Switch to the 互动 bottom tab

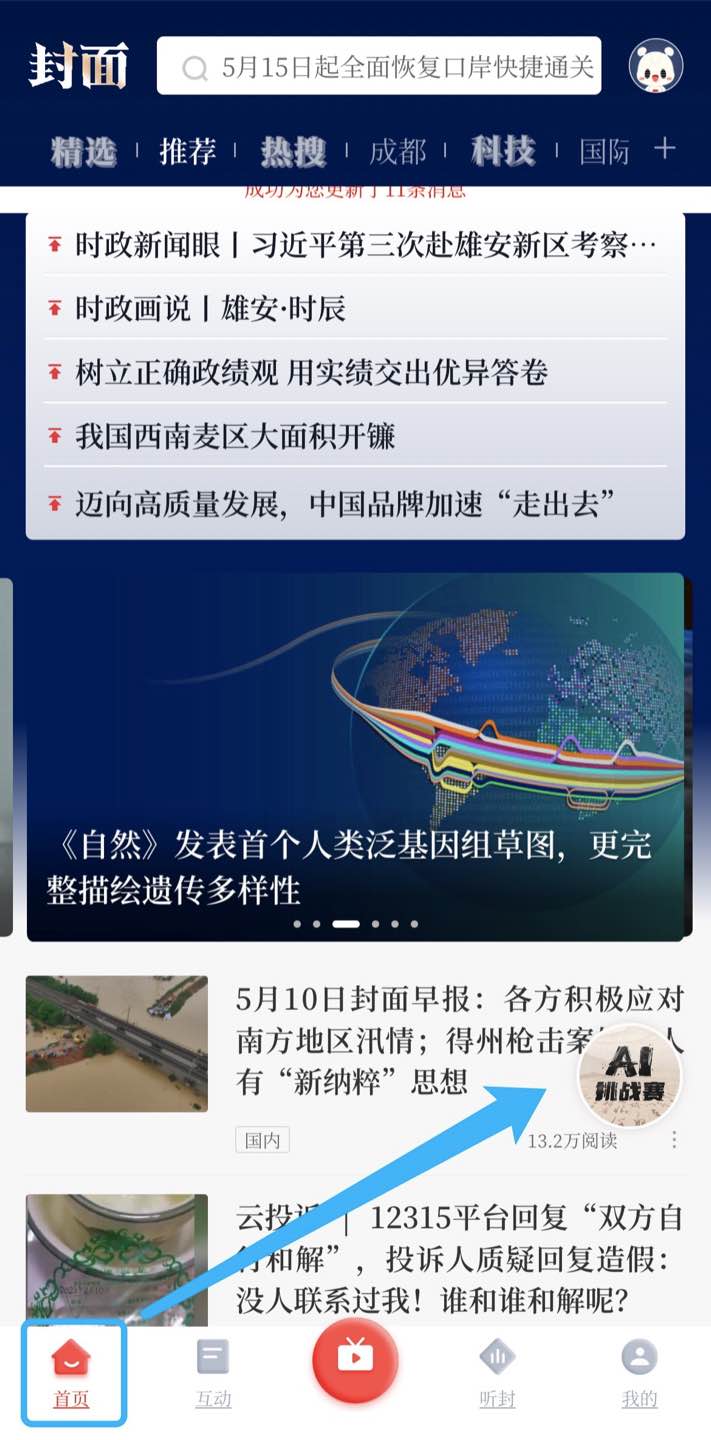213,1374
